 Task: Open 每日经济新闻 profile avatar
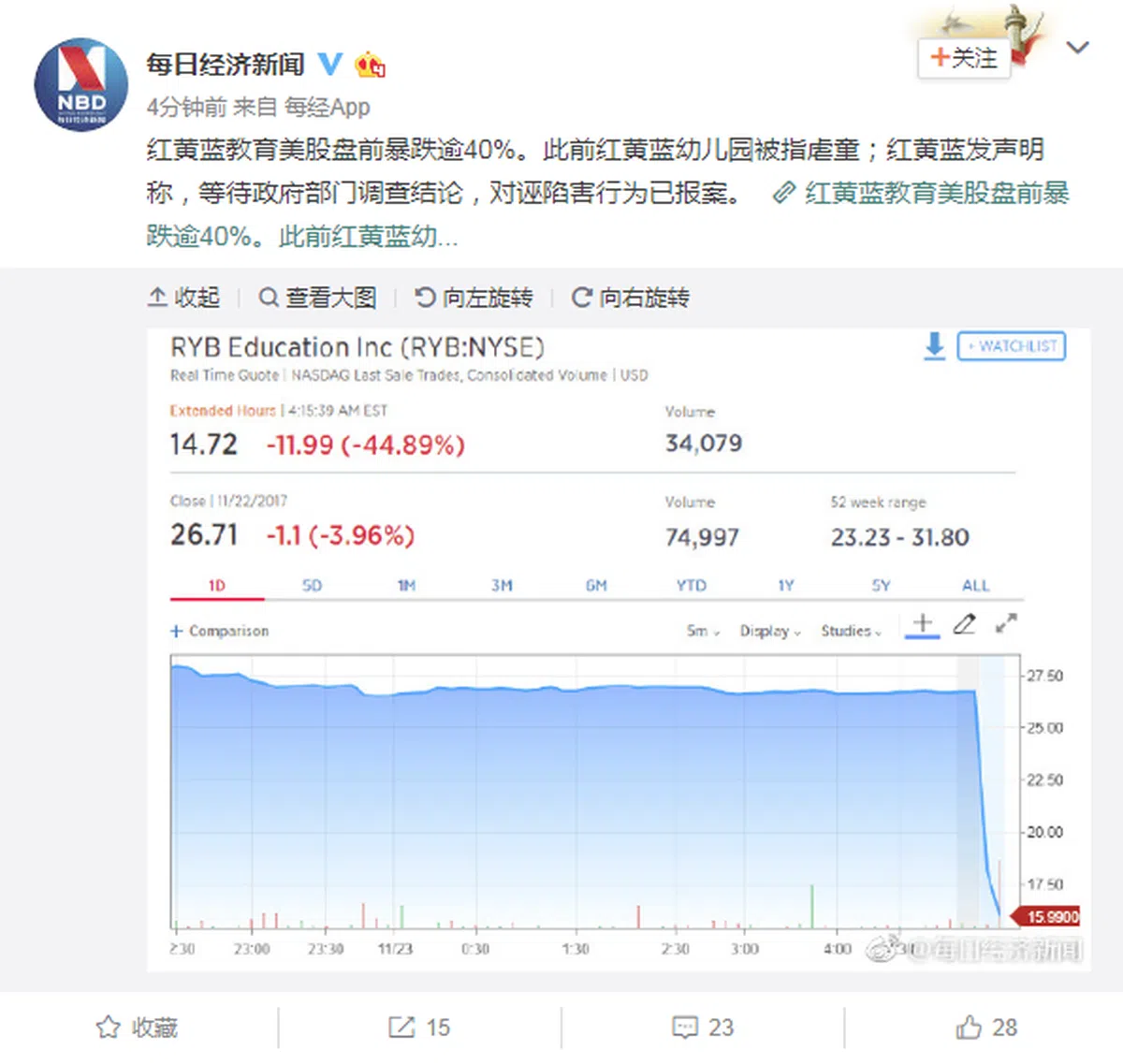coord(81,85)
